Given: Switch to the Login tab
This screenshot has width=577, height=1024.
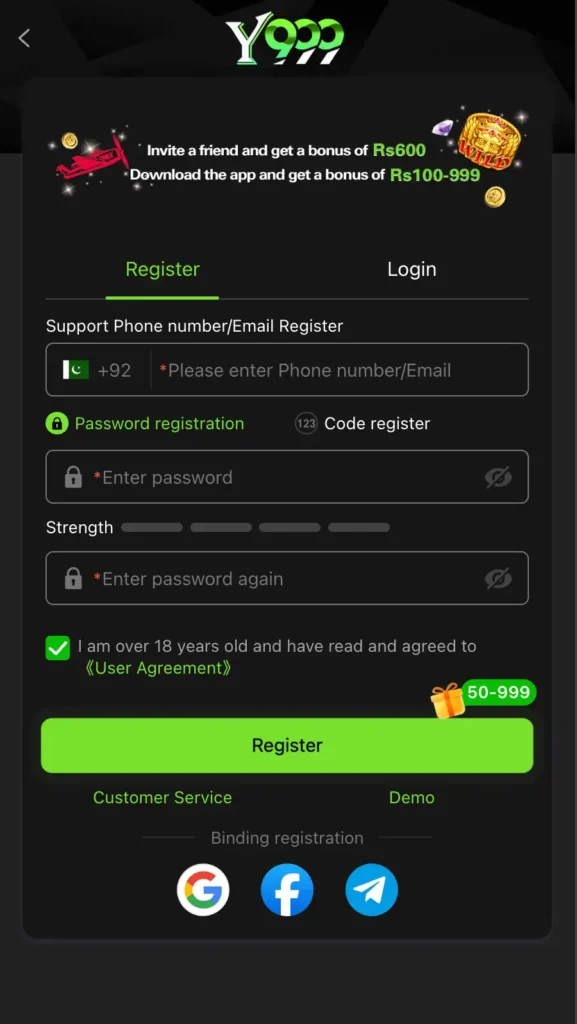Looking at the screenshot, I should 411,269.
